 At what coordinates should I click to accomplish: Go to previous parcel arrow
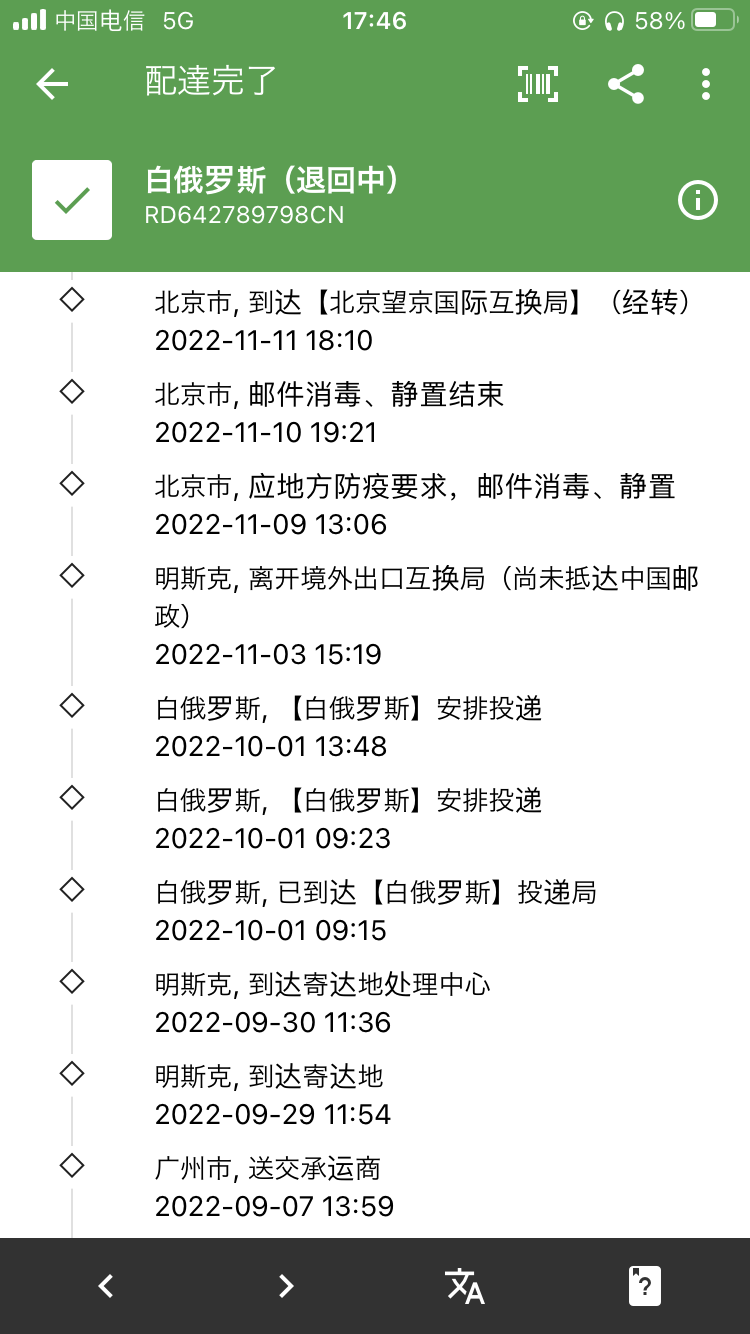(106, 1285)
